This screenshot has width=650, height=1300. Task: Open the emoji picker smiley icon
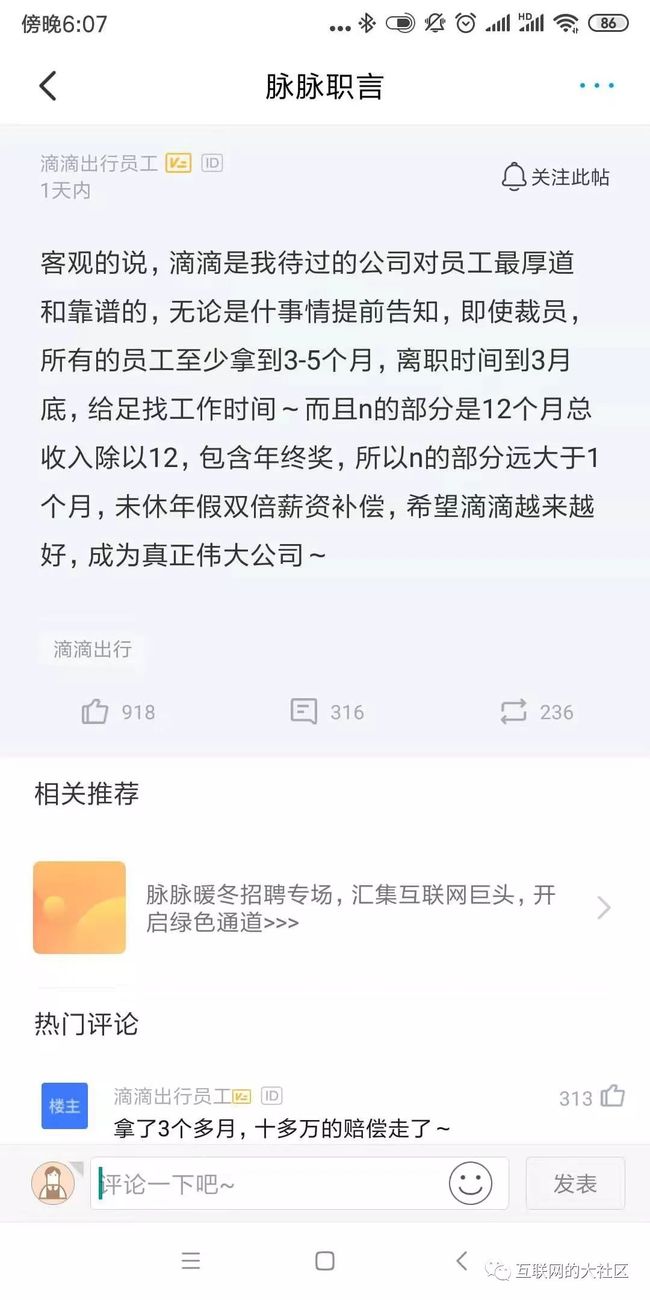click(470, 1184)
